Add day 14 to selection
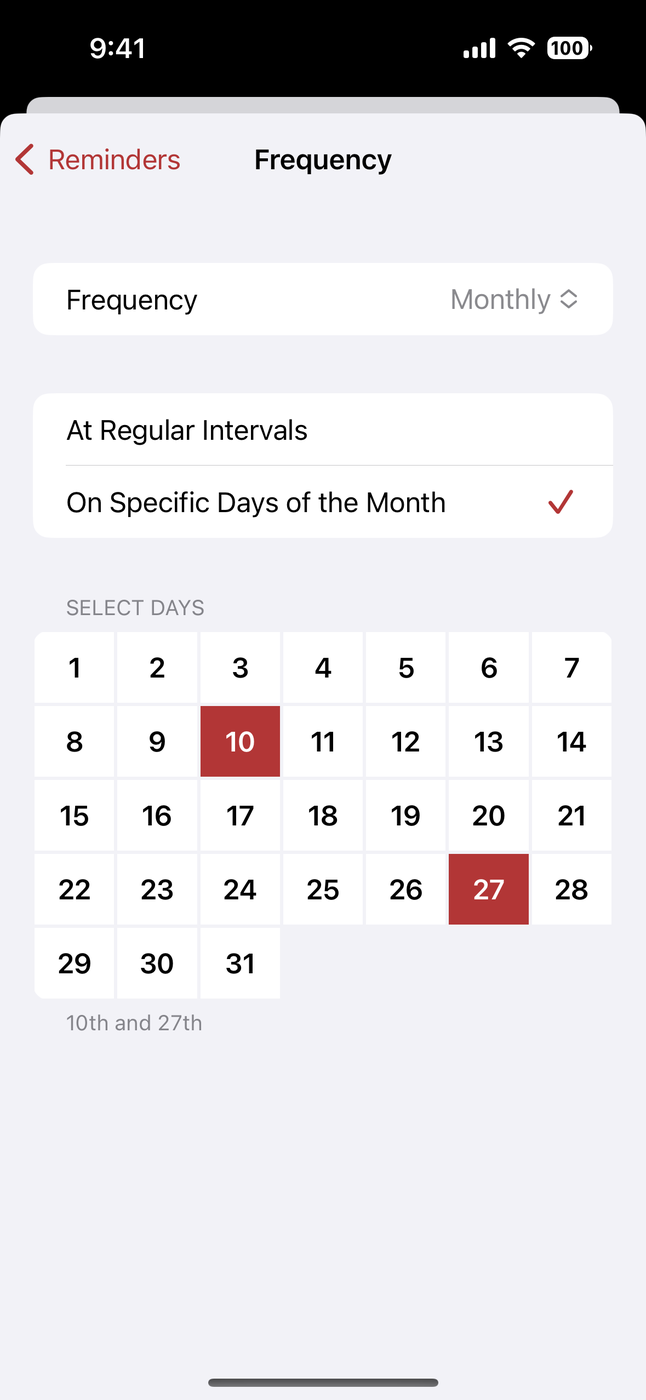The image size is (646, 1400). (x=571, y=742)
